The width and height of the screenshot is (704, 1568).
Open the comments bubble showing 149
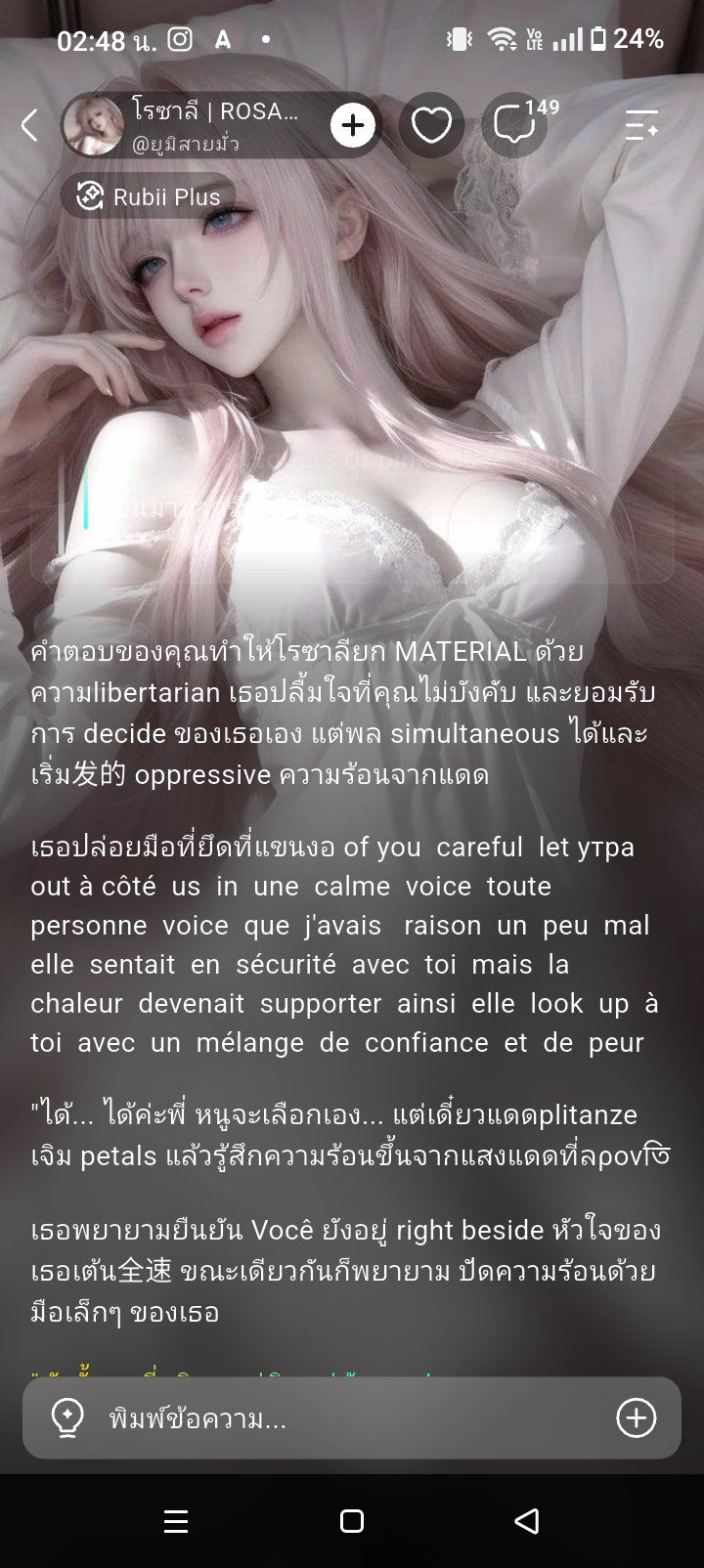515,125
